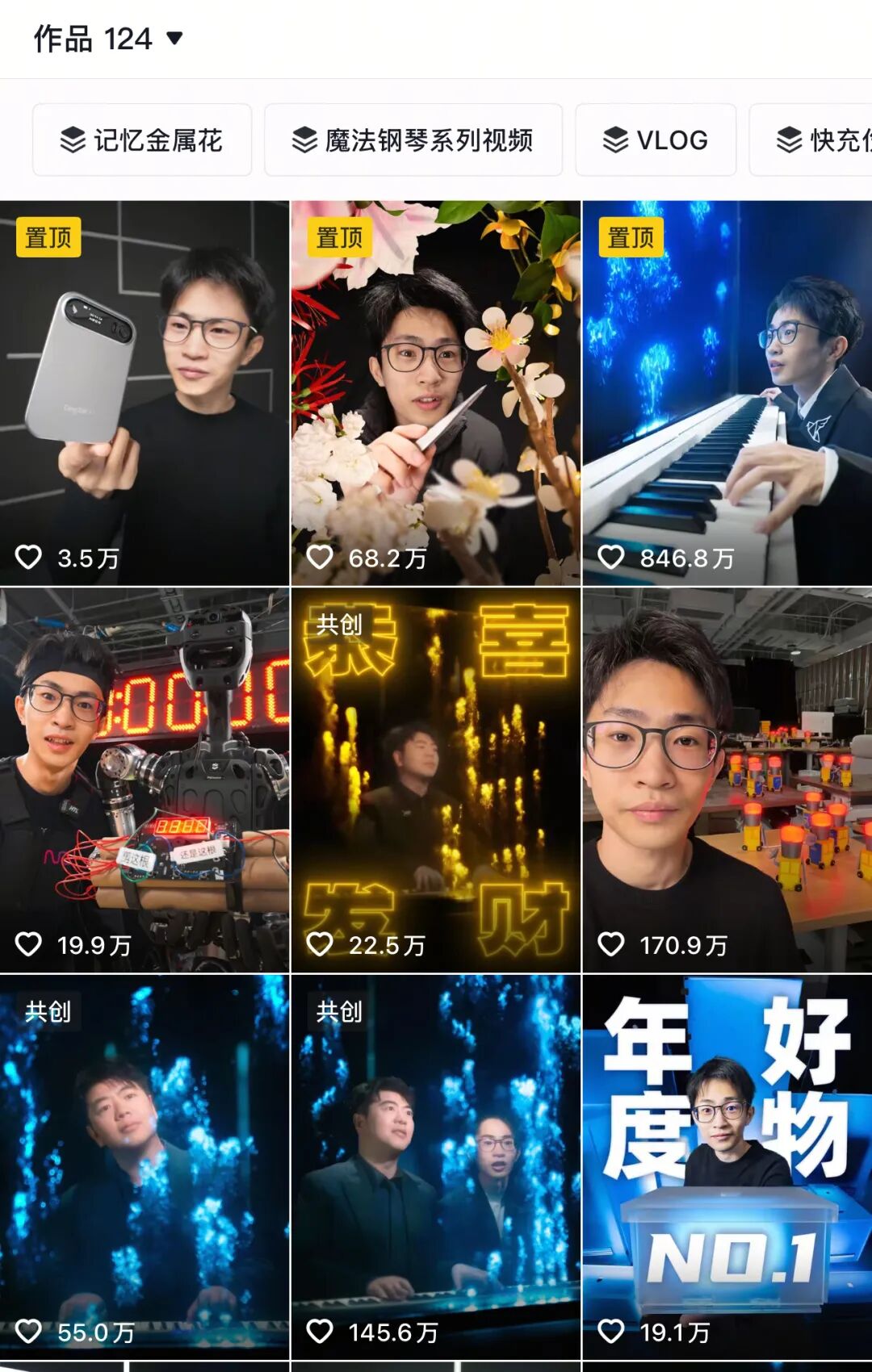Open the 恭喜发财 co-created video
The height and width of the screenshot is (1372, 872).
(435, 780)
